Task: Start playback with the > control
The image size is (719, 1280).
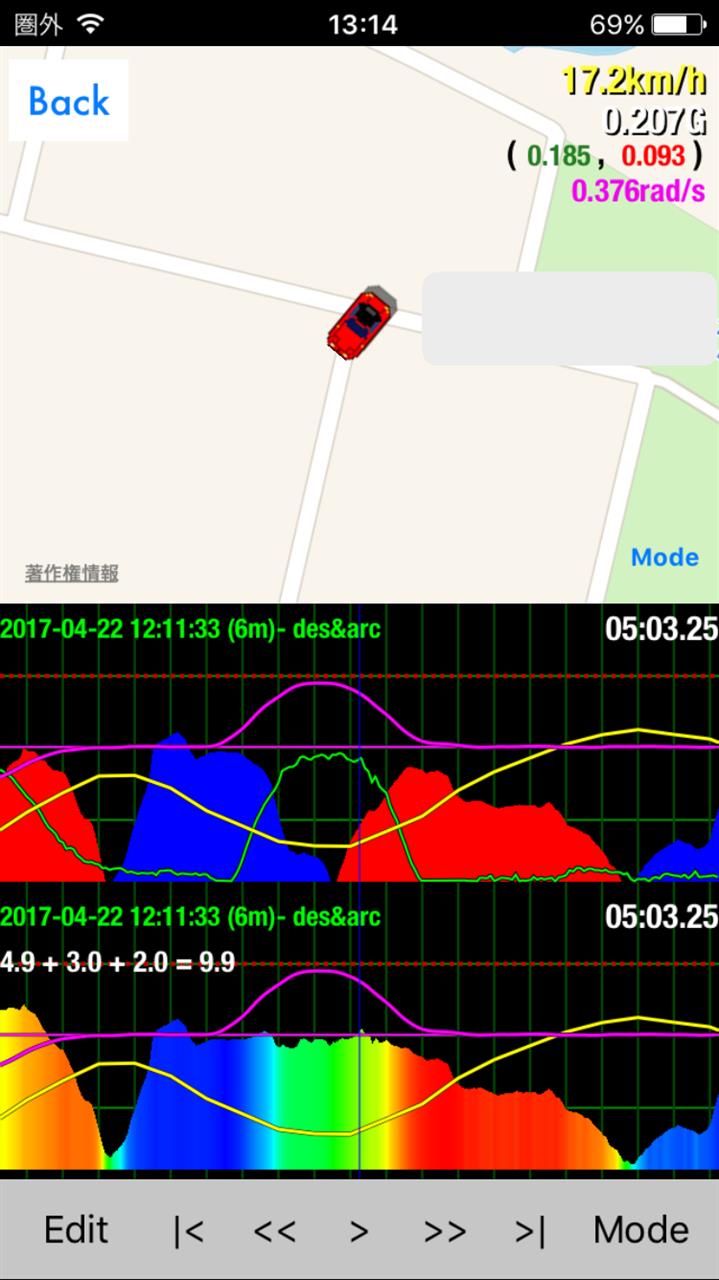Action: [359, 1231]
